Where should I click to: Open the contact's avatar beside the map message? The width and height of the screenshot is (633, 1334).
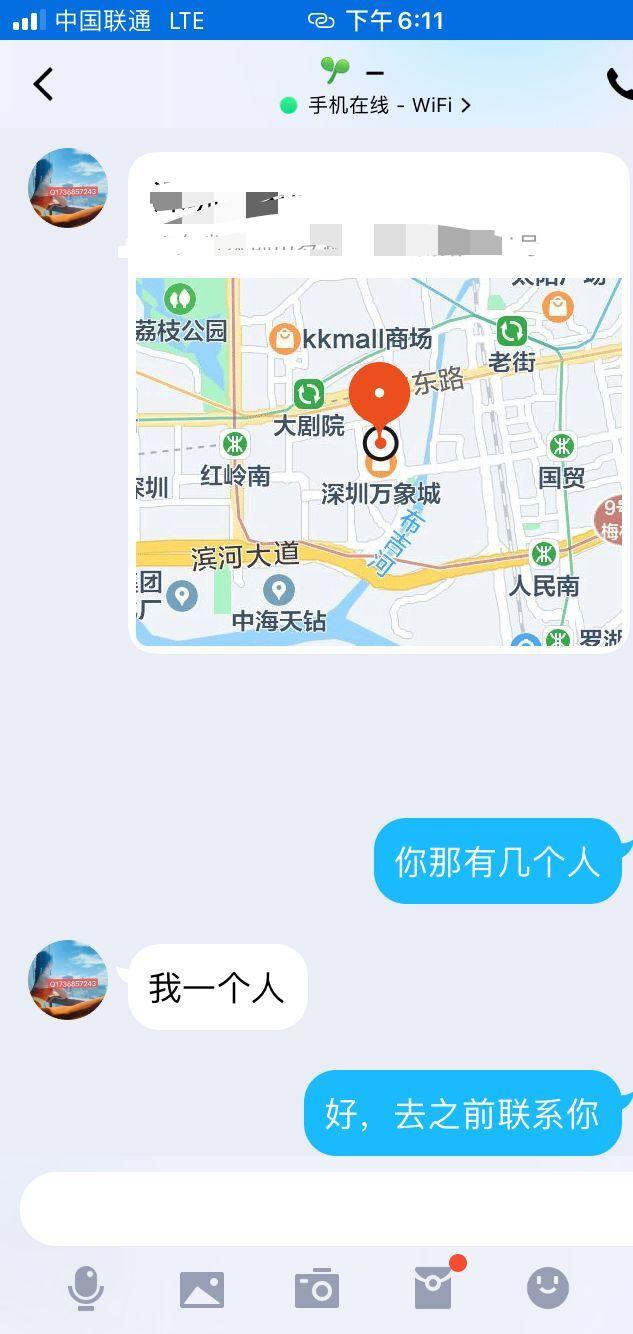coord(68,188)
